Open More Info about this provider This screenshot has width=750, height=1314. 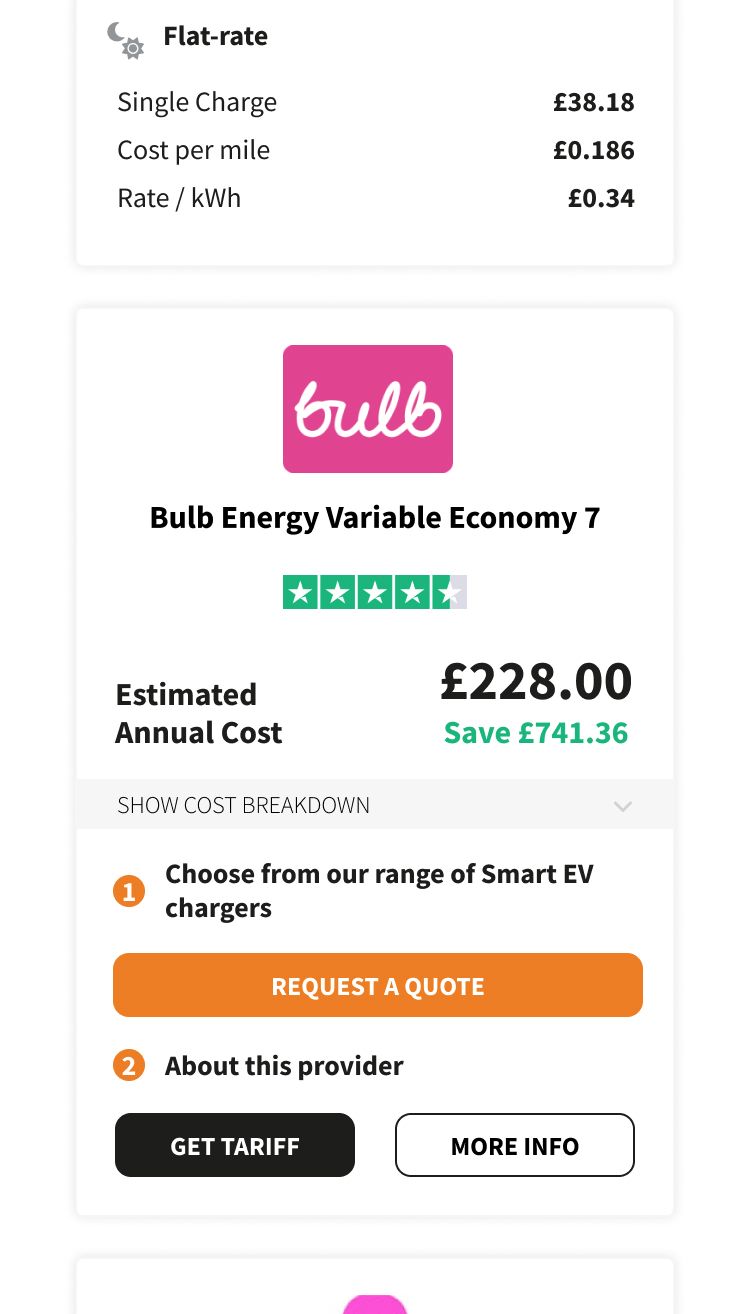514,1145
